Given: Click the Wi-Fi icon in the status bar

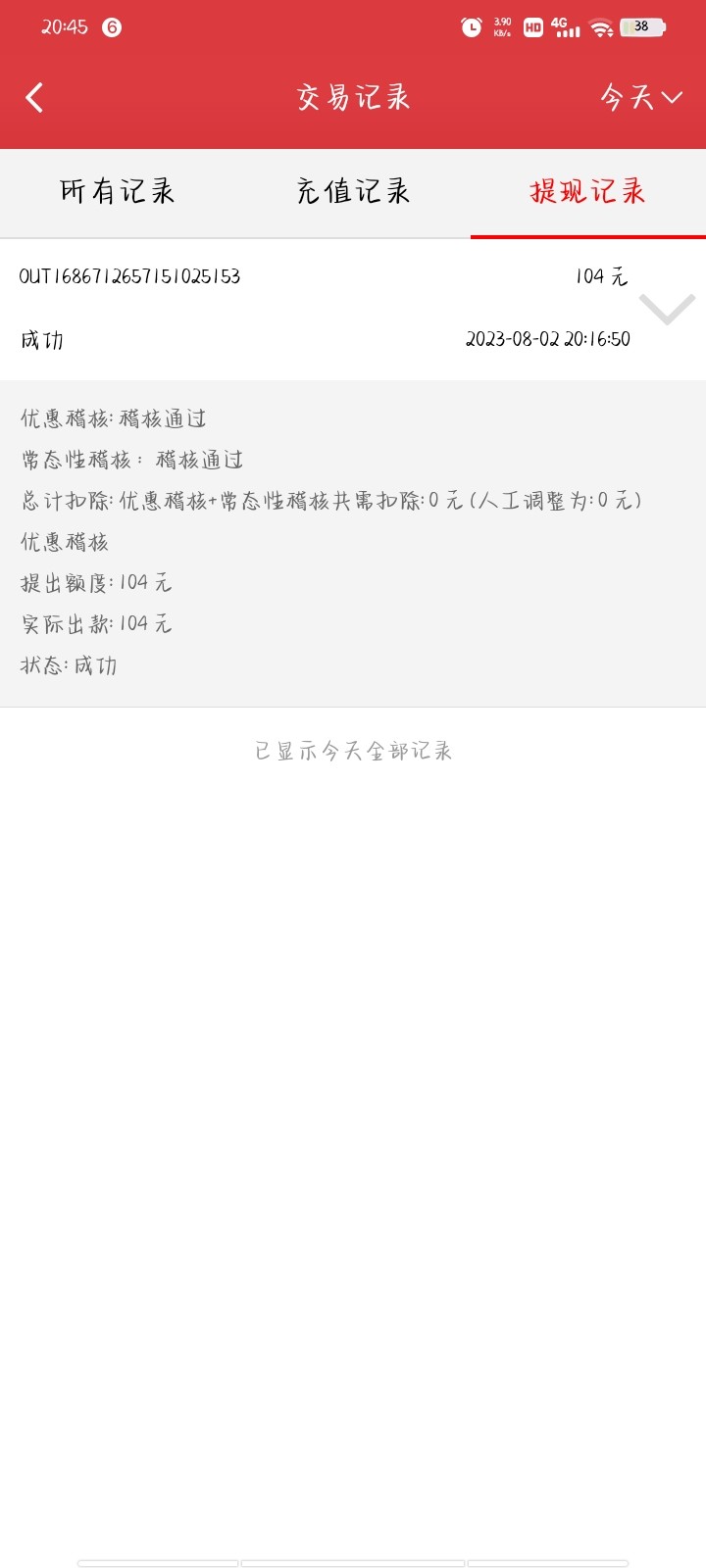Looking at the screenshot, I should [x=602, y=27].
